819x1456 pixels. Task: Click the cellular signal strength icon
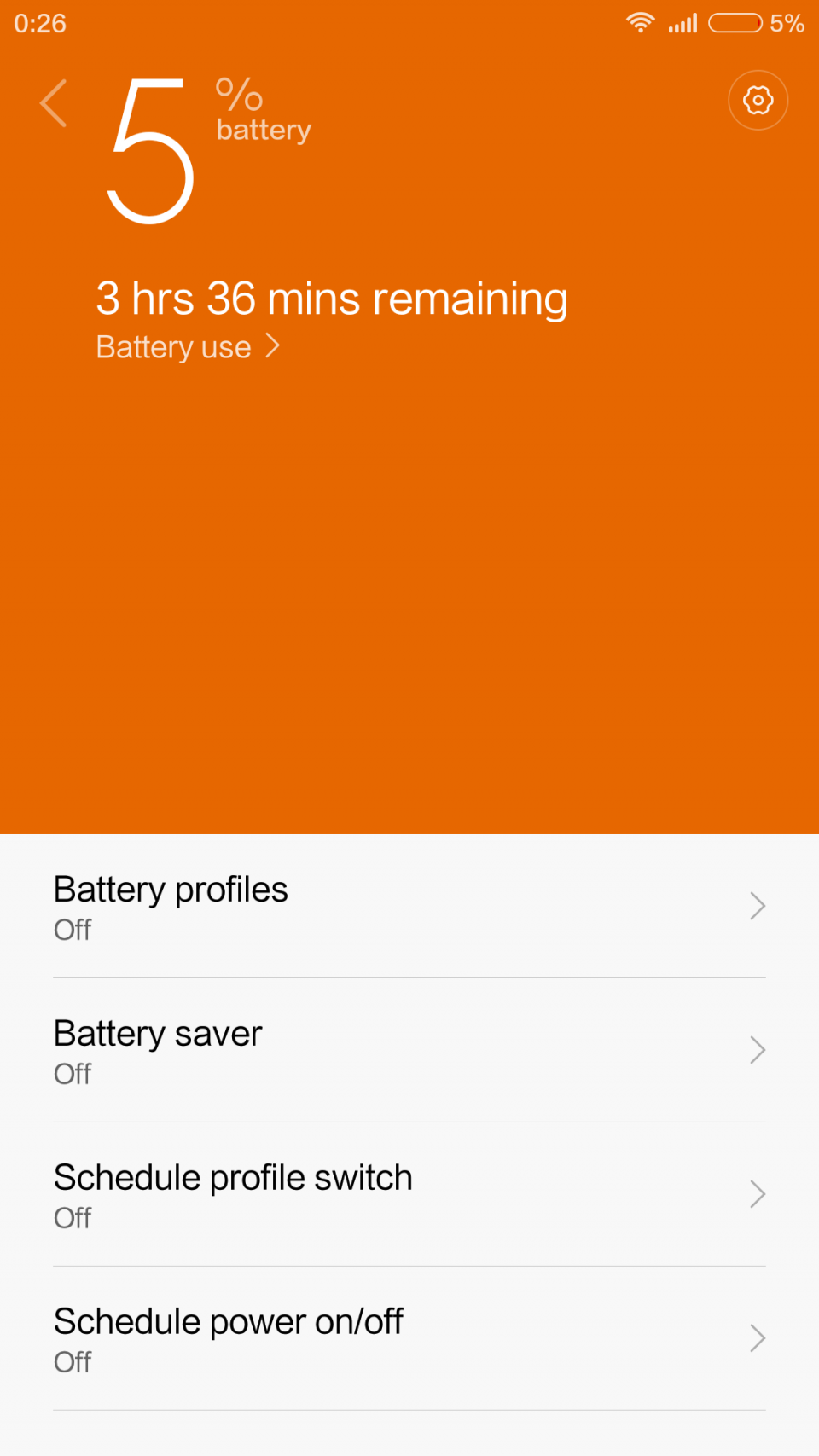tap(682, 23)
